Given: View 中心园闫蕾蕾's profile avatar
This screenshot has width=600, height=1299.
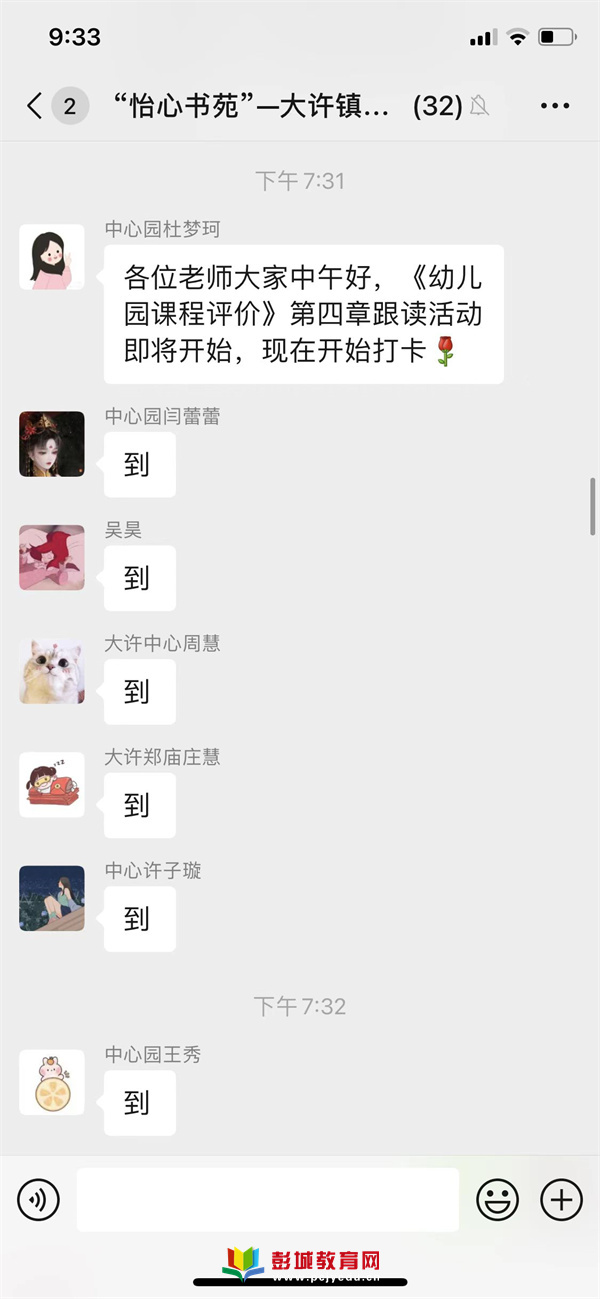Looking at the screenshot, I should (x=52, y=444).
